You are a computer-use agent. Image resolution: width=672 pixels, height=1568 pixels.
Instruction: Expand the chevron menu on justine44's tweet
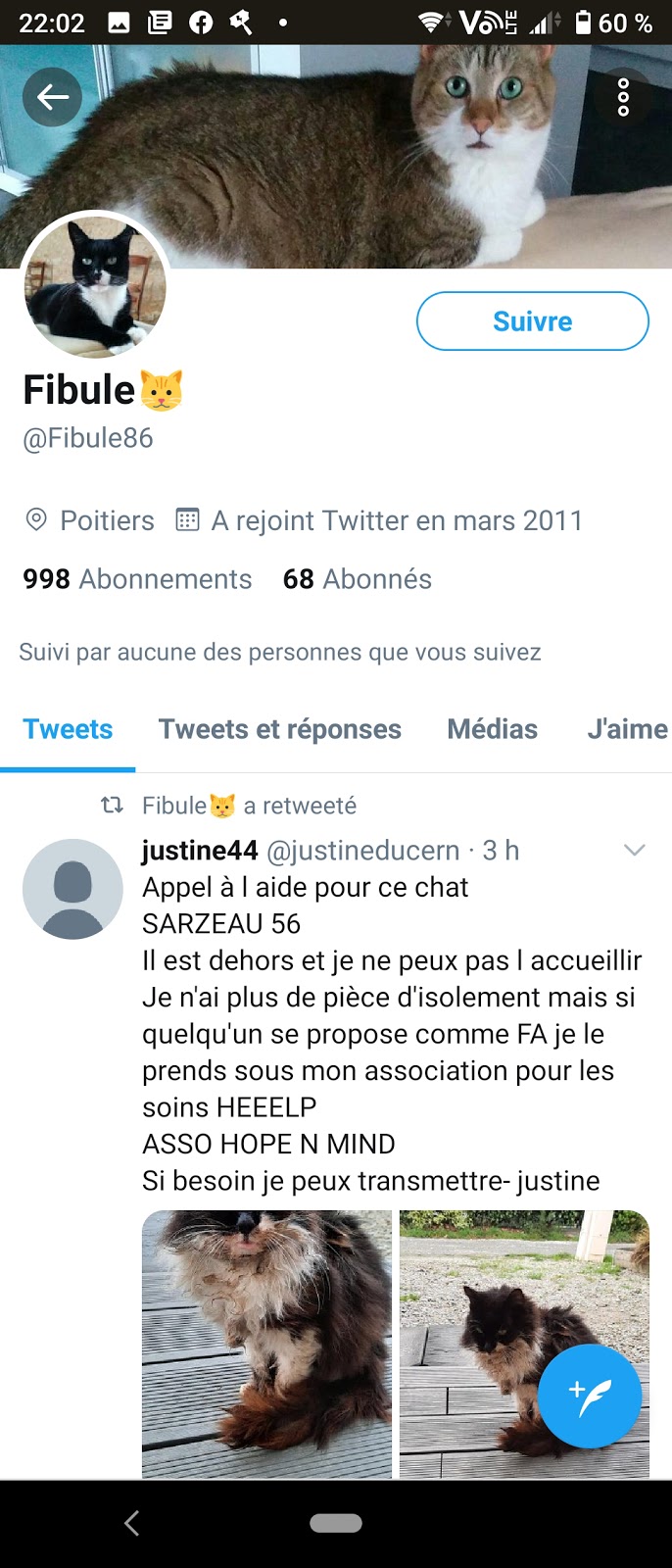(635, 850)
